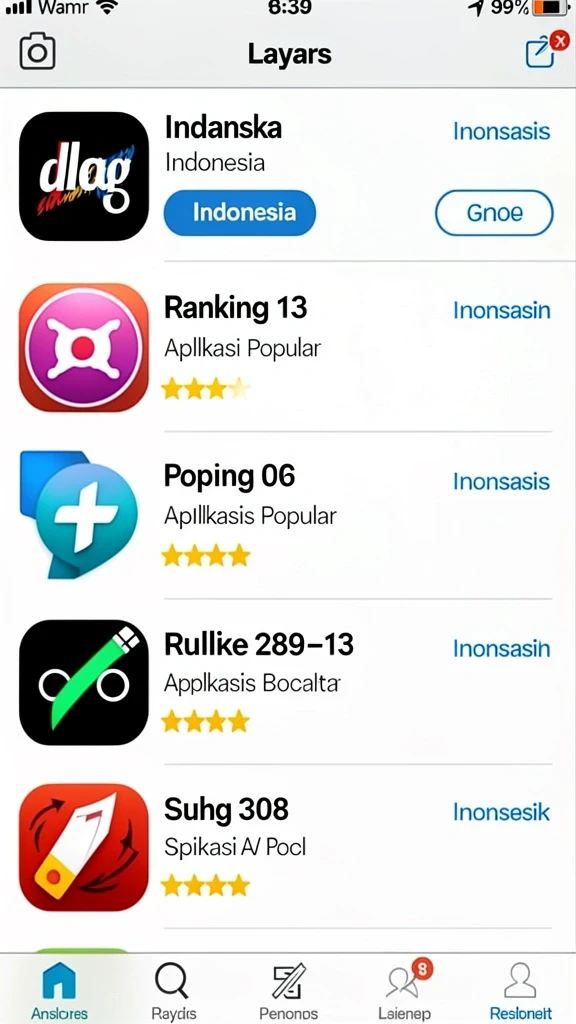Tap the Gnoe button for Indanska

click(494, 213)
